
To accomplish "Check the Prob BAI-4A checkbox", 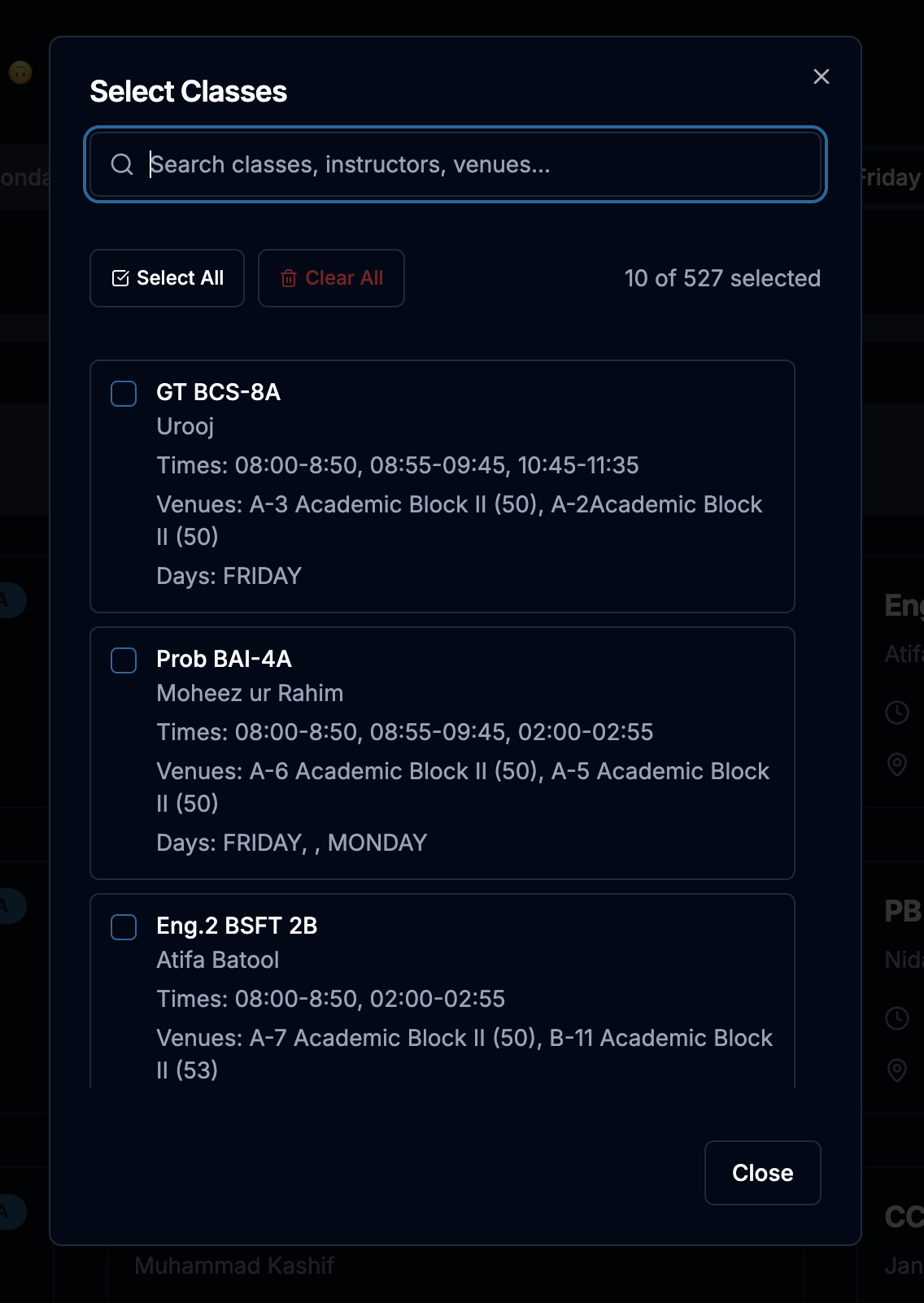I will click(124, 660).
